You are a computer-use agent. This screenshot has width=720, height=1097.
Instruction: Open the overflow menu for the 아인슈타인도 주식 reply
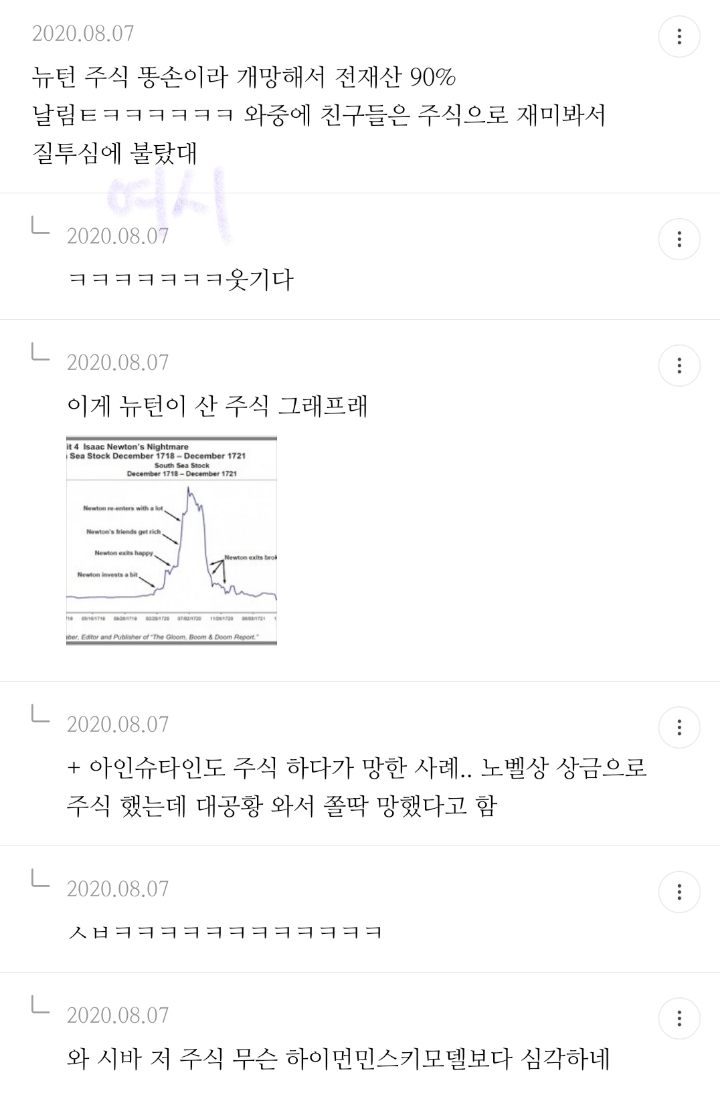(x=680, y=727)
